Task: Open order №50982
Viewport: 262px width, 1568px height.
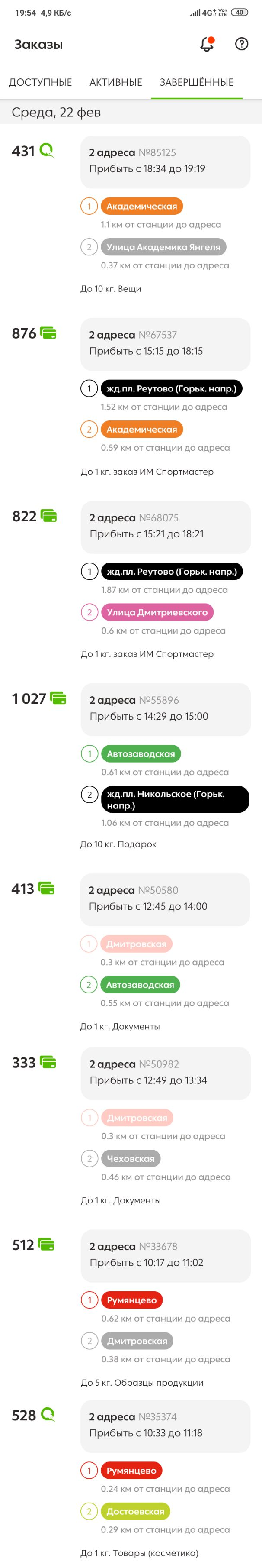Action: (165, 1073)
